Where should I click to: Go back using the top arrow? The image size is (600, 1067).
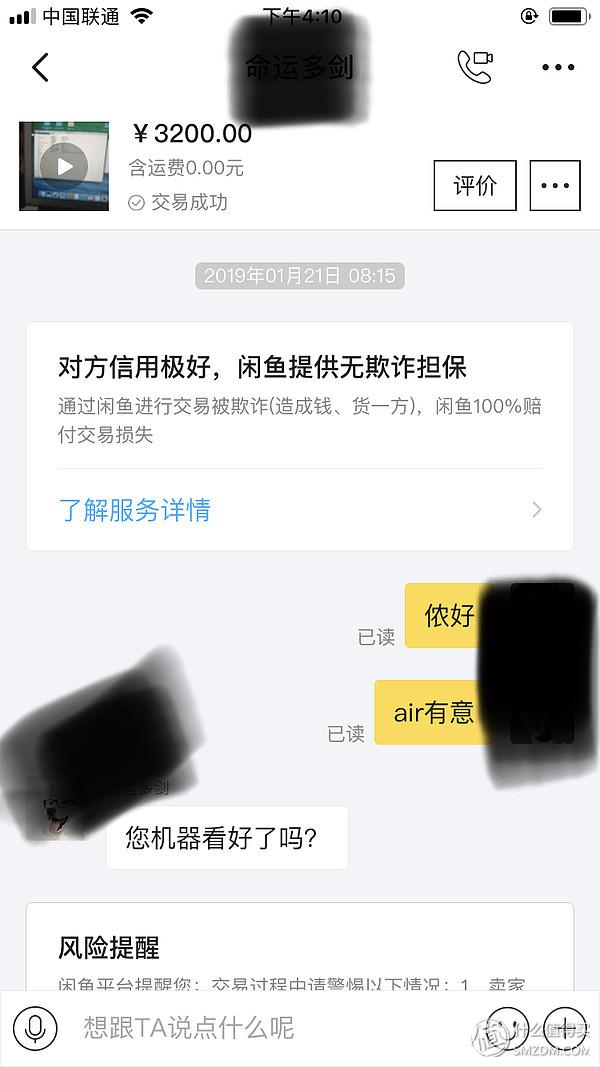click(40, 68)
